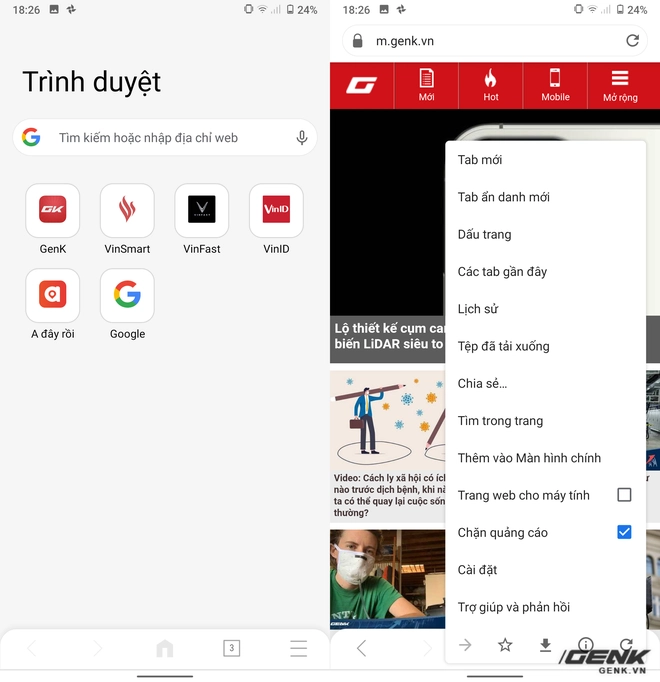Screen dimensions: 660x682
Task: Tap the web address search box
Action: pyautogui.click(x=150, y=138)
